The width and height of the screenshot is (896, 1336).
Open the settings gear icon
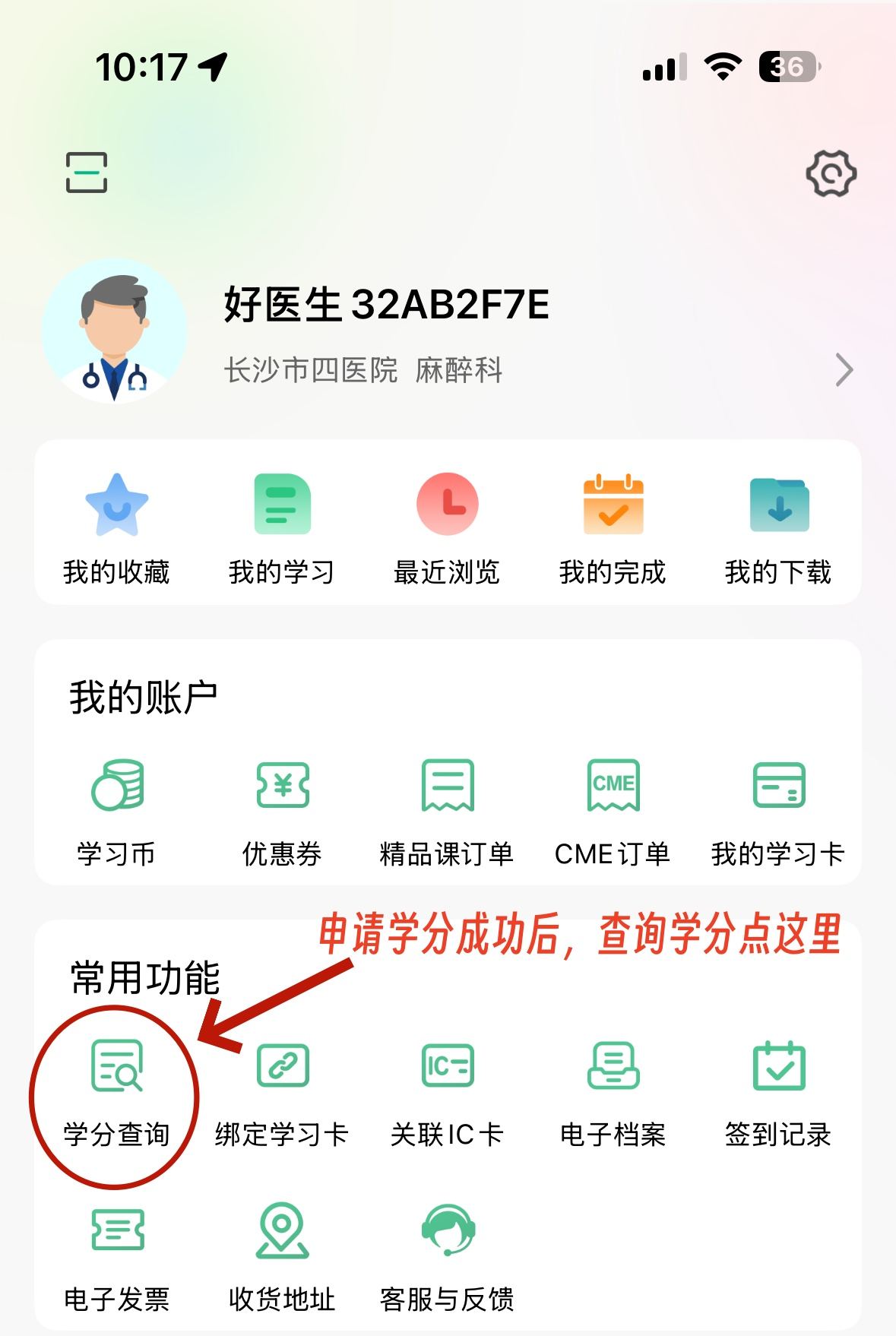pyautogui.click(x=831, y=174)
